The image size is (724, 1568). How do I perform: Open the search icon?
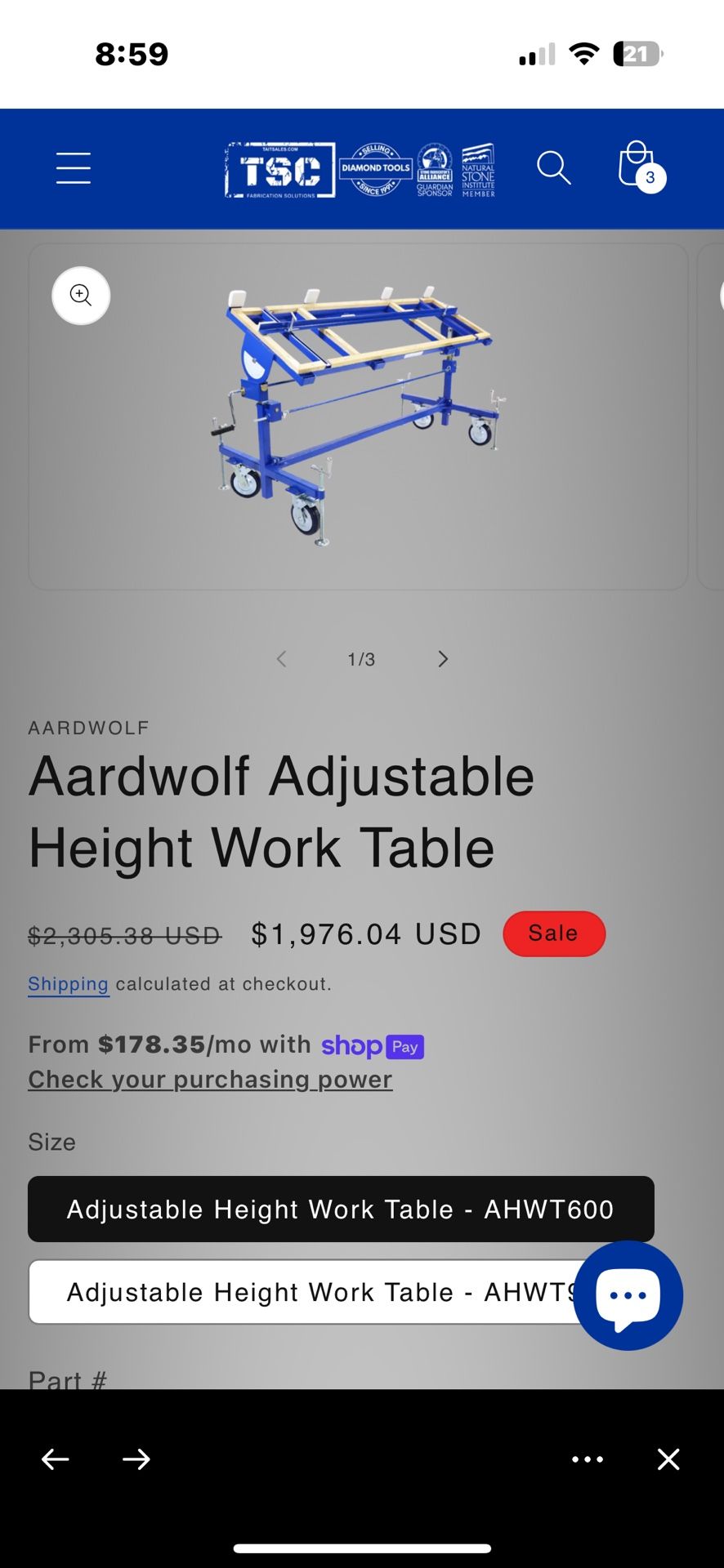(x=553, y=167)
